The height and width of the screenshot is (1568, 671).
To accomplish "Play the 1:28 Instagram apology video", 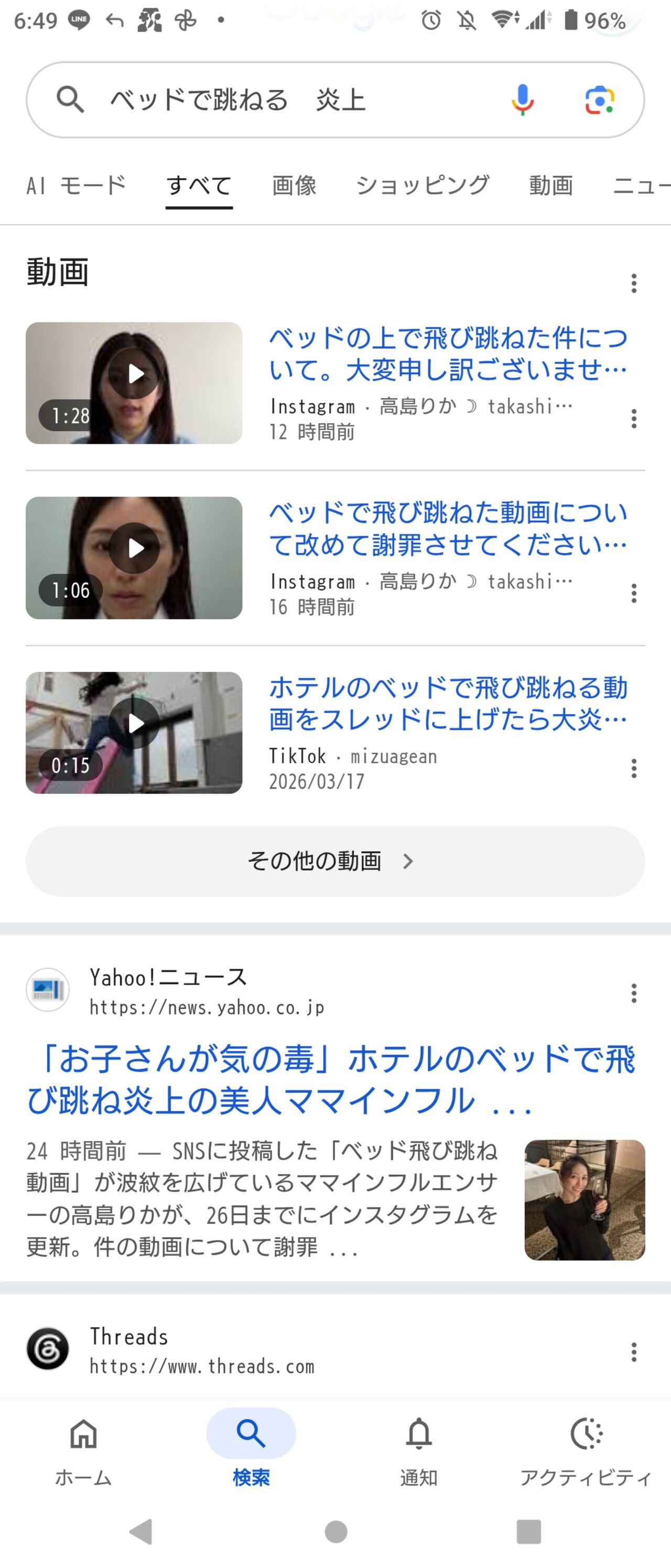I will pos(134,383).
